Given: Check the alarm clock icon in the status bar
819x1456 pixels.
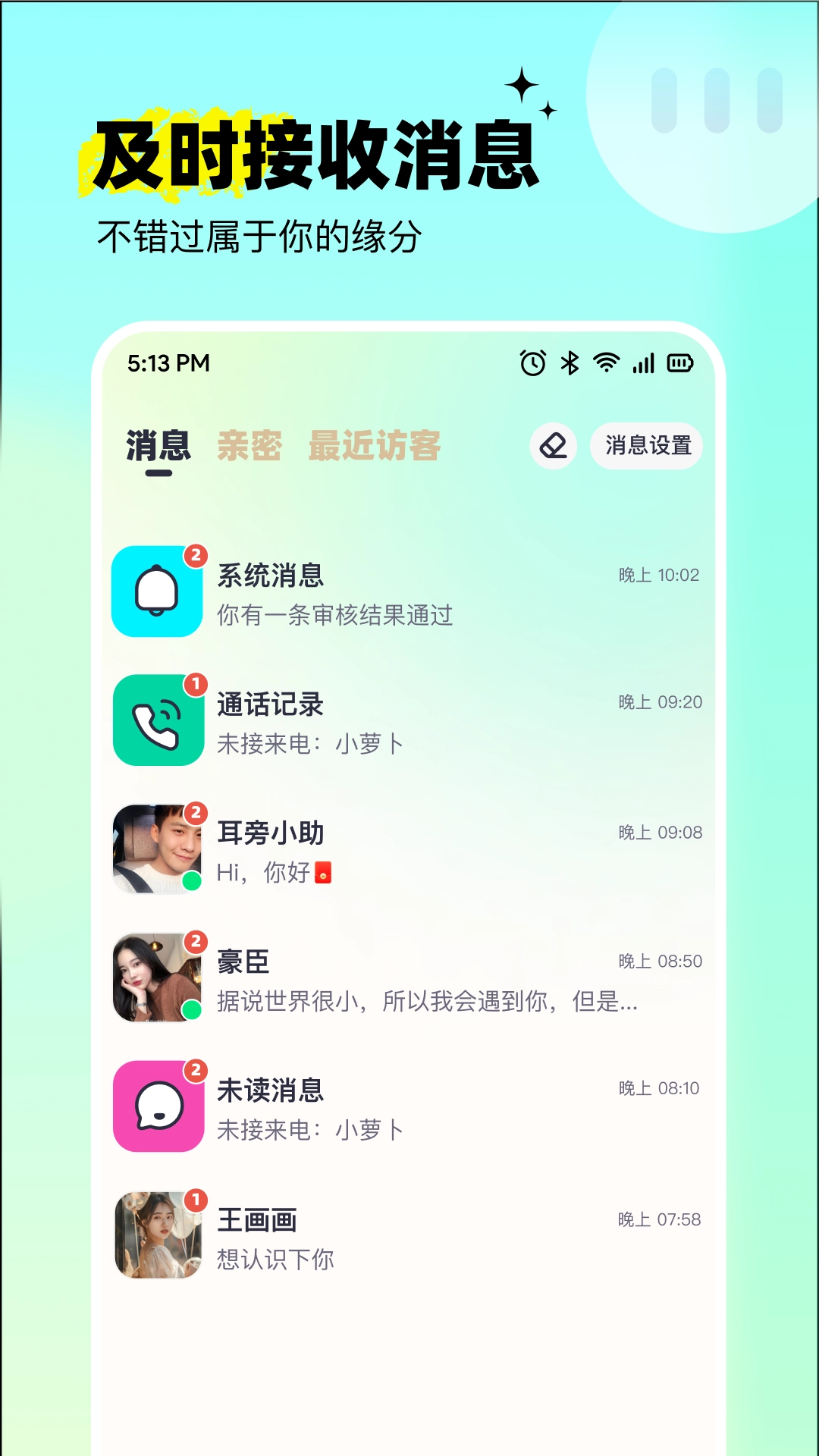Looking at the screenshot, I should [x=532, y=363].
